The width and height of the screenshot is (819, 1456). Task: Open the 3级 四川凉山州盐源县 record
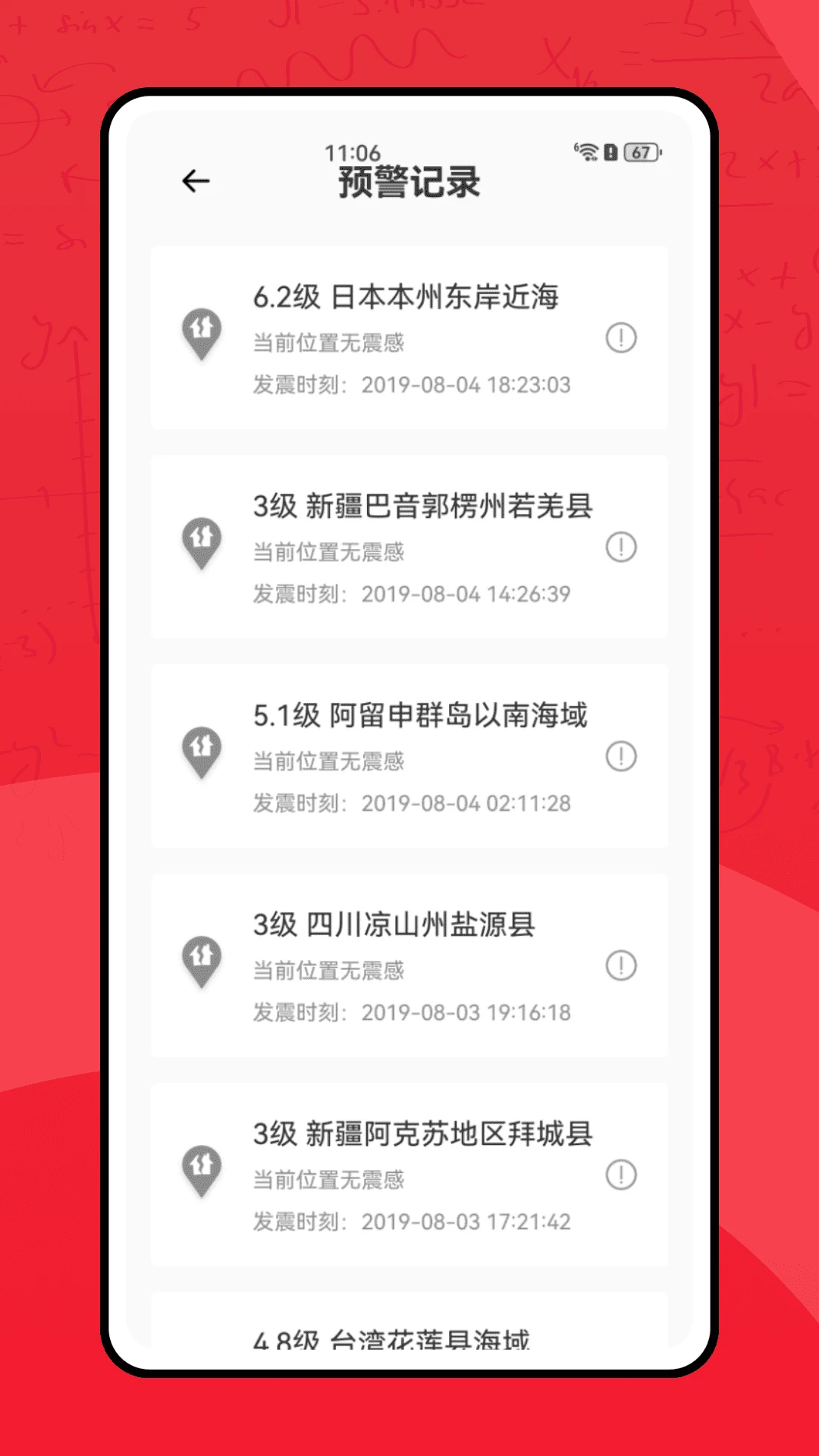coord(409,967)
